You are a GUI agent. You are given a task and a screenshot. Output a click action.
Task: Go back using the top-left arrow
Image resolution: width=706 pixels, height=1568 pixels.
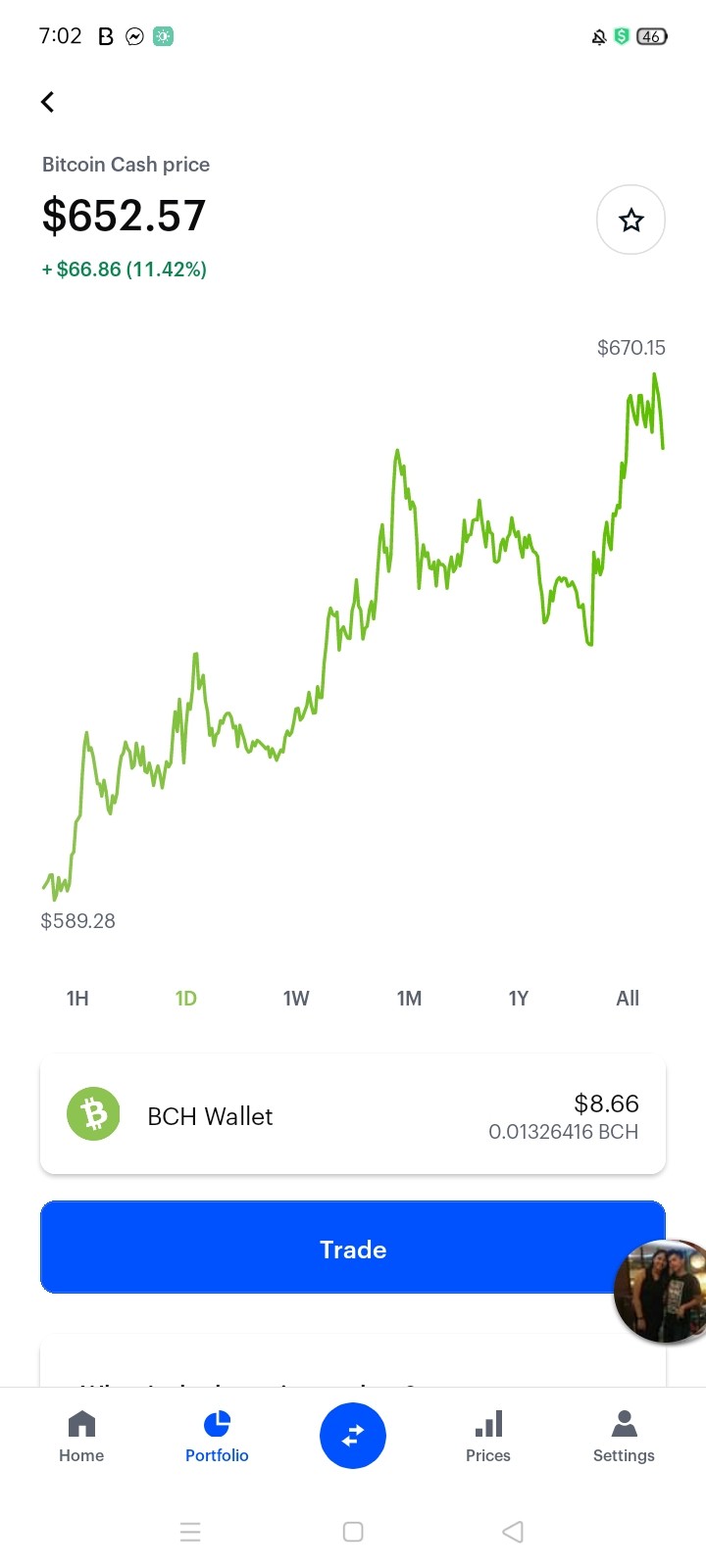point(47,102)
